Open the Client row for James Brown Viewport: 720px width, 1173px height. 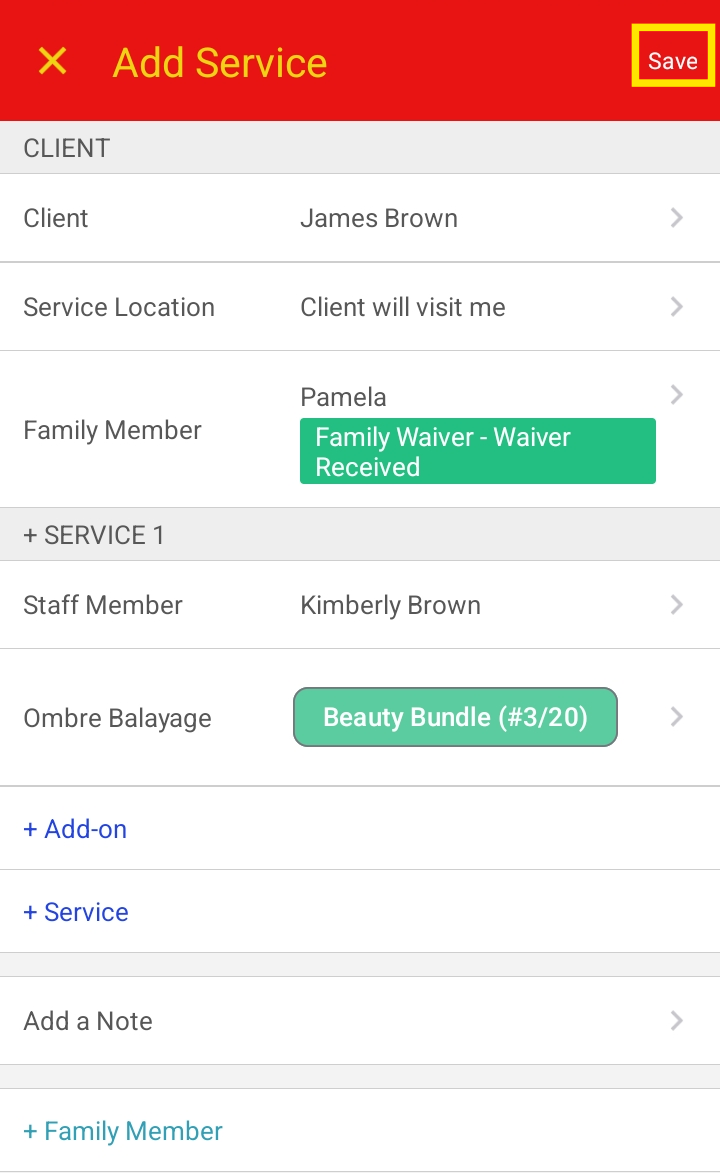pyautogui.click(x=360, y=218)
